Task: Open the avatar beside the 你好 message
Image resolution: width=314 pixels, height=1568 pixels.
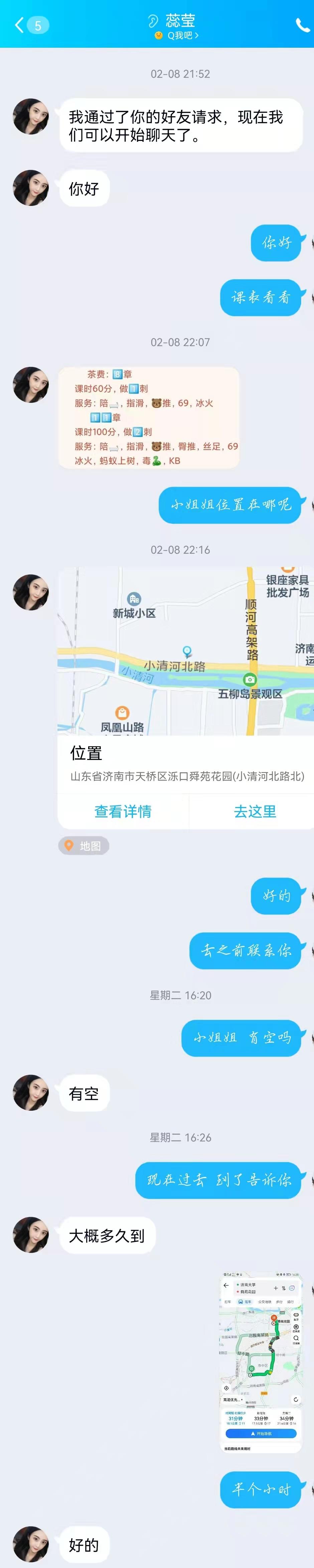Action: [x=31, y=188]
